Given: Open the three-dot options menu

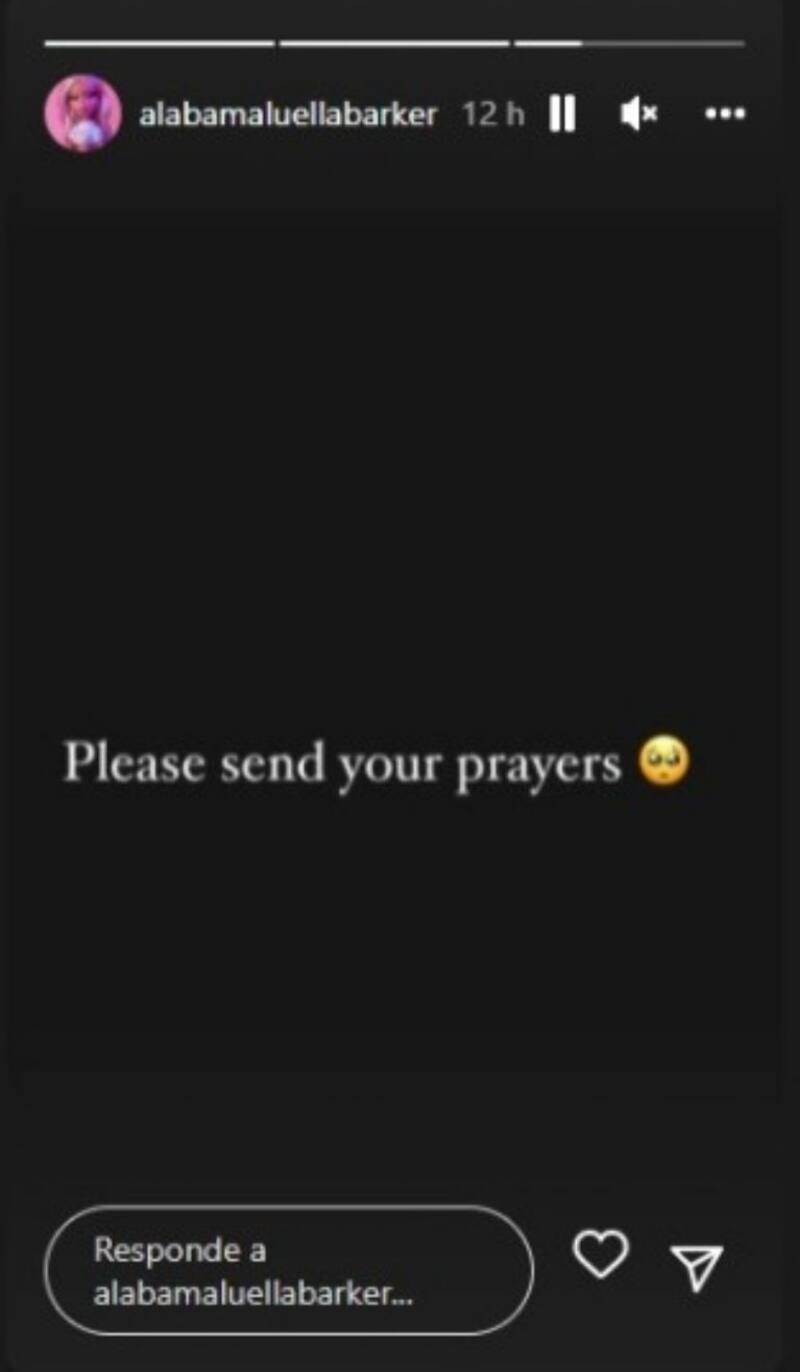Looking at the screenshot, I should pyautogui.click(x=725, y=115).
